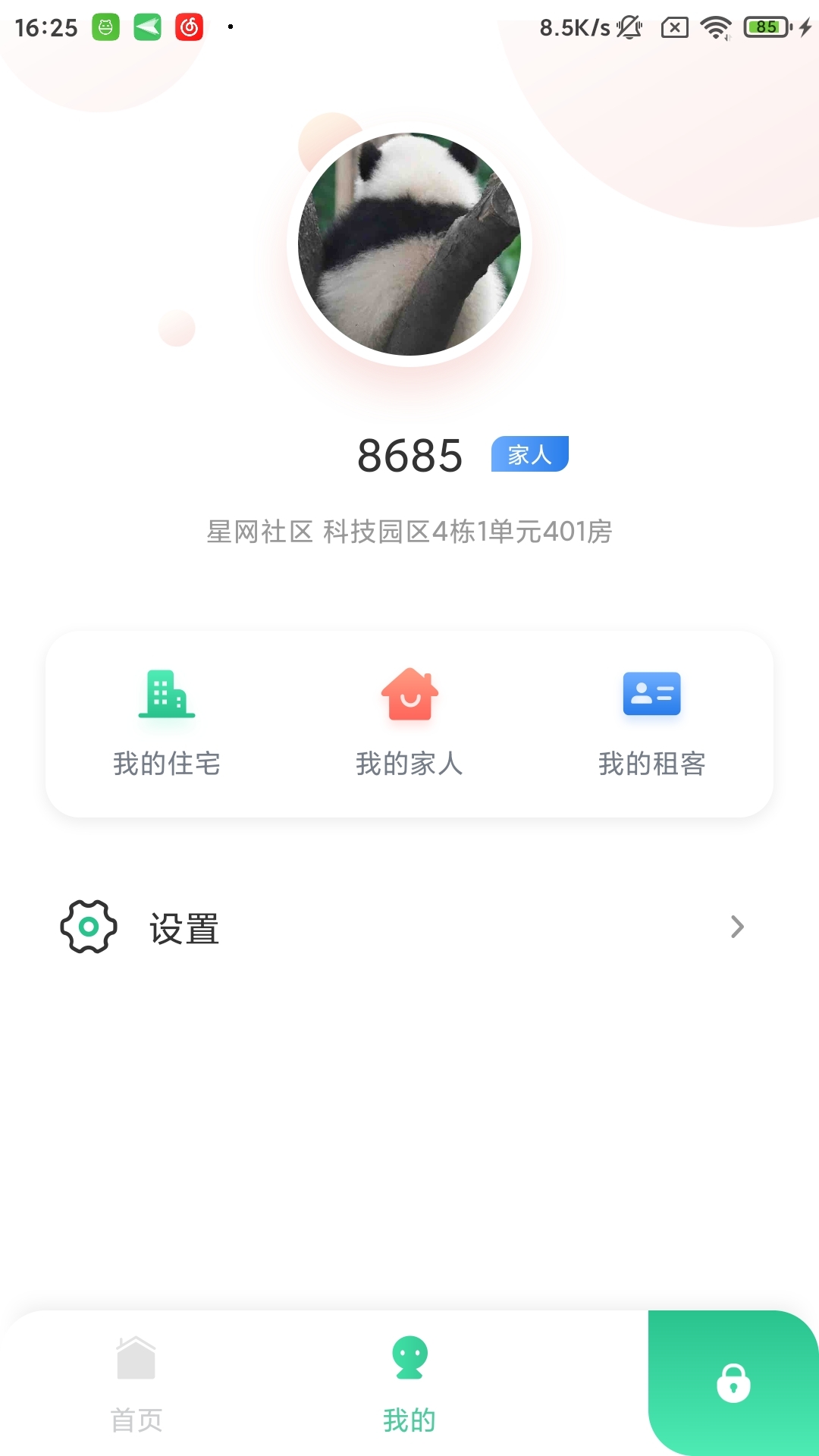The image size is (819, 1456).
Task: Tap the green frog icon in status bar
Action: click(x=106, y=27)
